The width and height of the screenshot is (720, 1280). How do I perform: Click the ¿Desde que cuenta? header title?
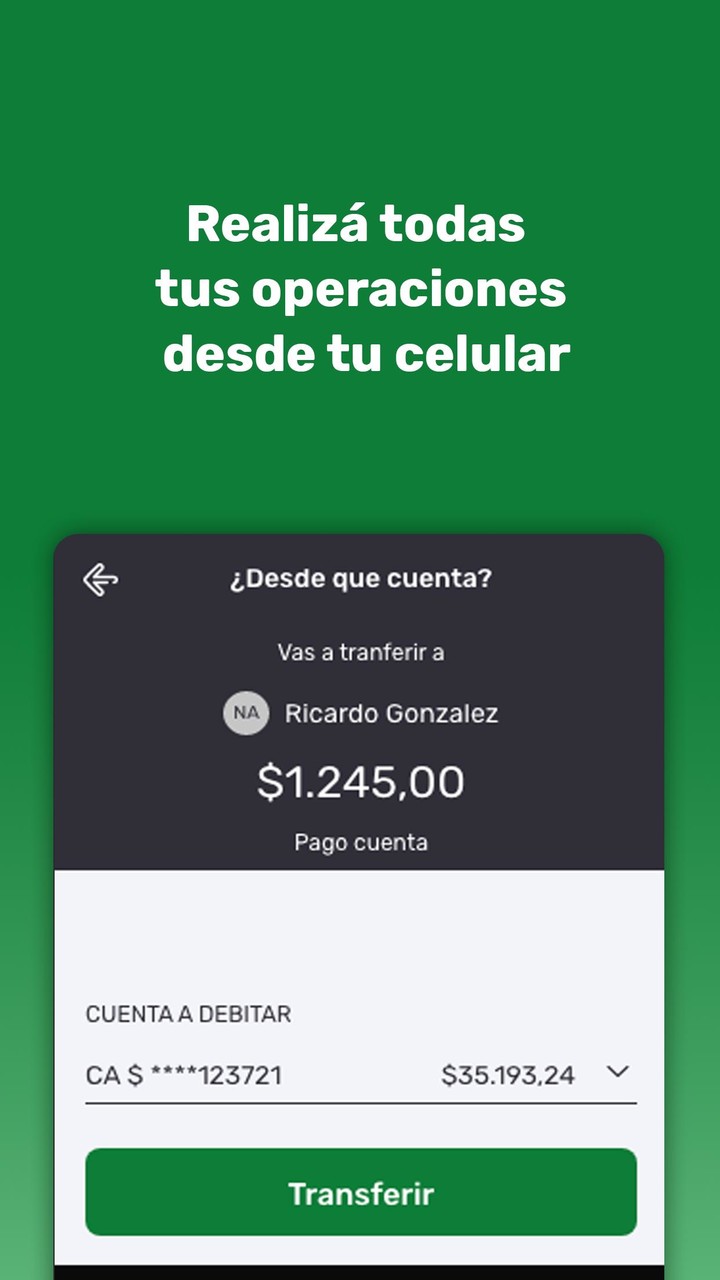[360, 578]
